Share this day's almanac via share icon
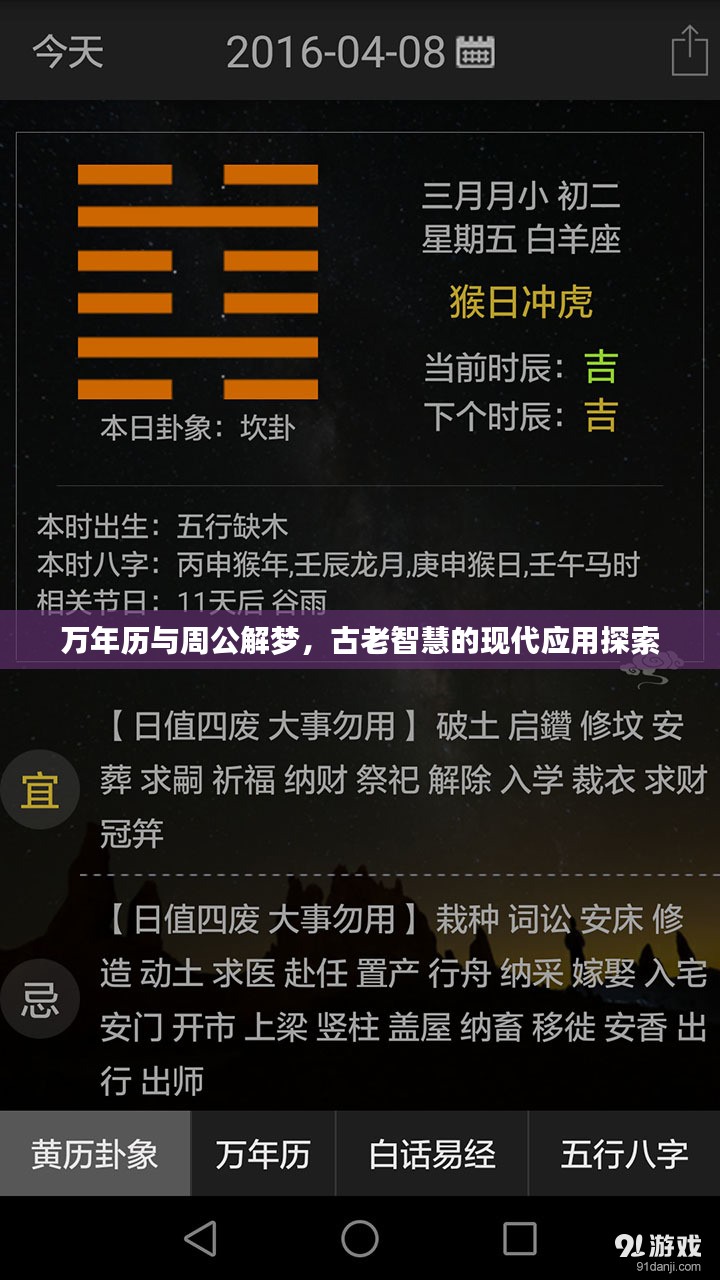The width and height of the screenshot is (720, 1280). click(689, 50)
